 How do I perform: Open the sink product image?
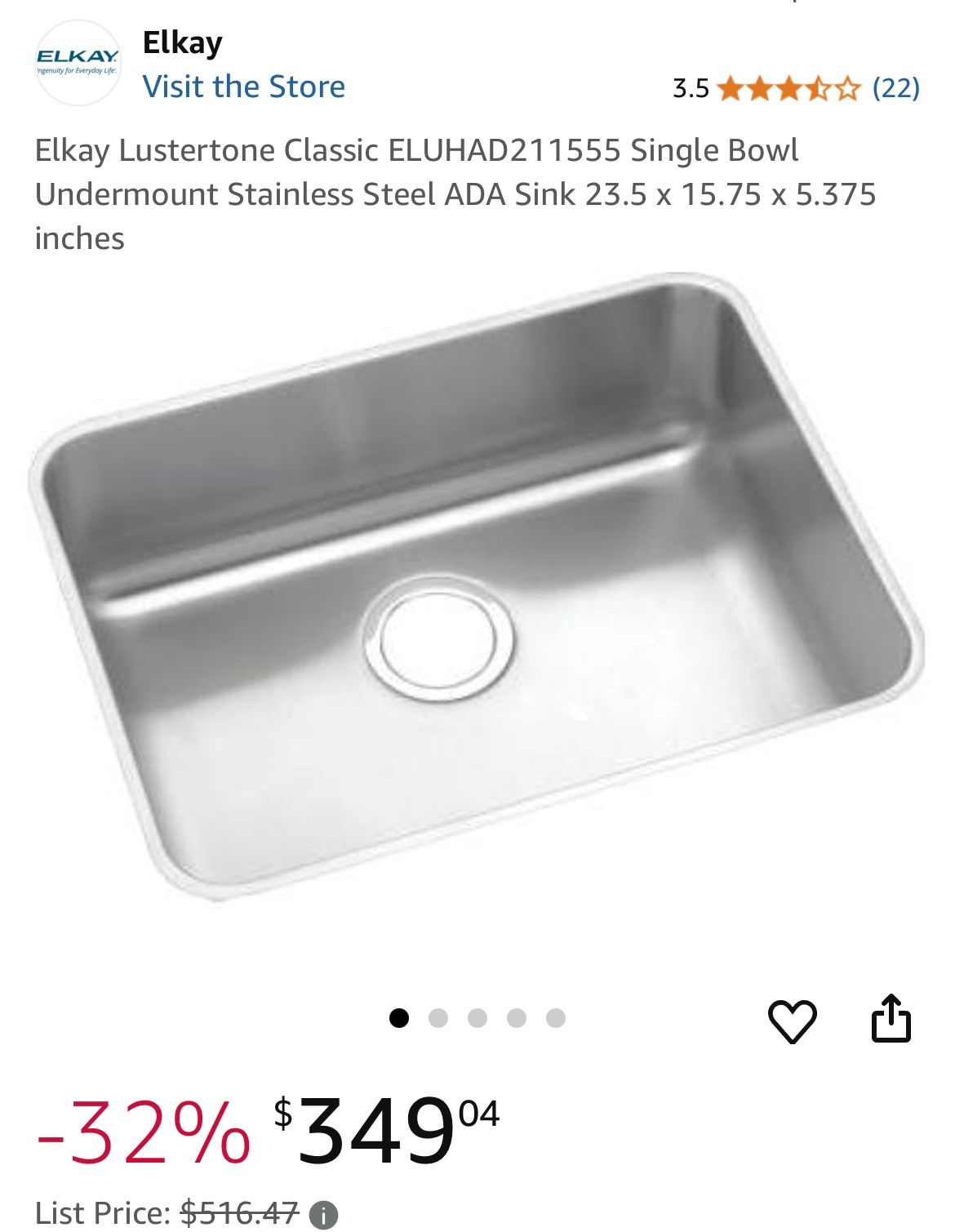[x=477, y=586]
